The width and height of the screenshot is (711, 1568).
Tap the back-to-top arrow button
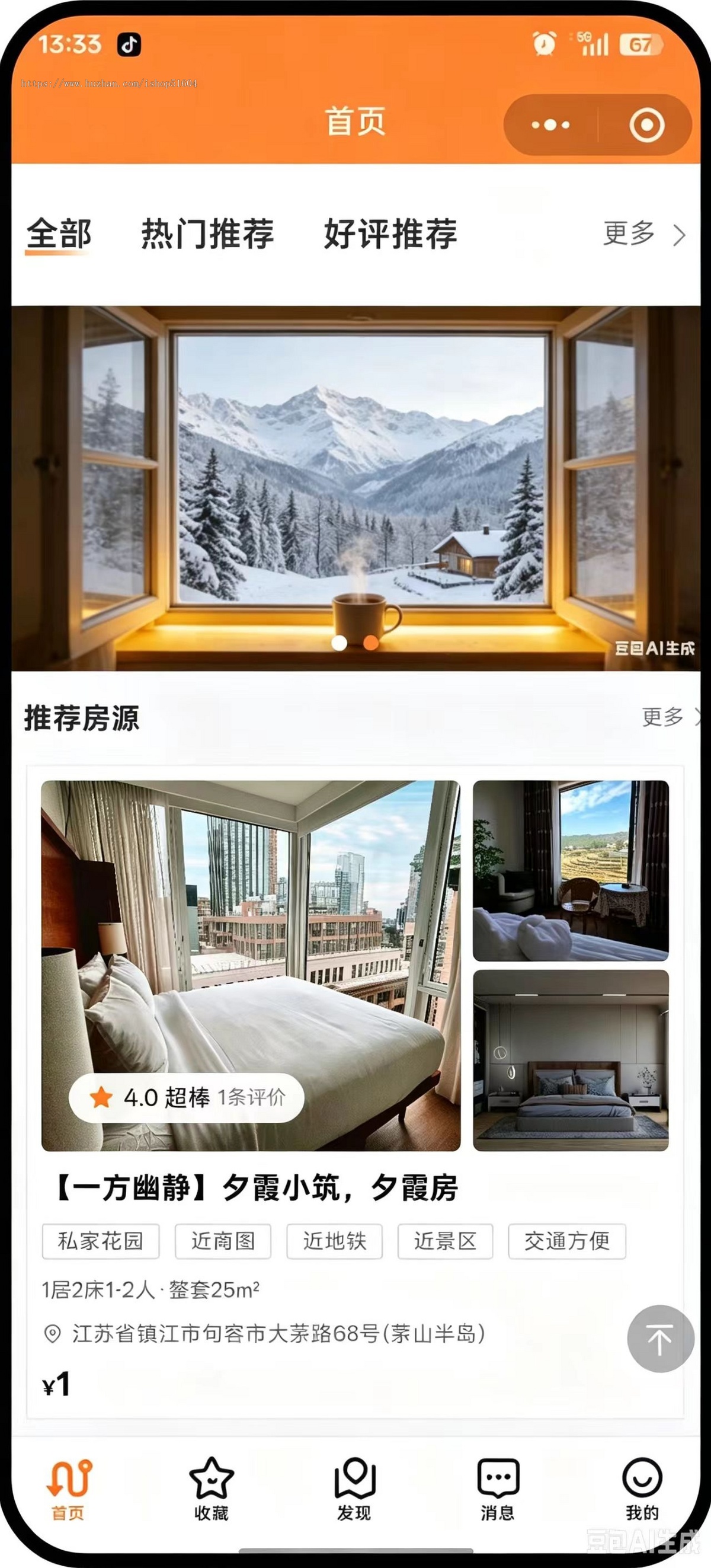coord(661,1339)
